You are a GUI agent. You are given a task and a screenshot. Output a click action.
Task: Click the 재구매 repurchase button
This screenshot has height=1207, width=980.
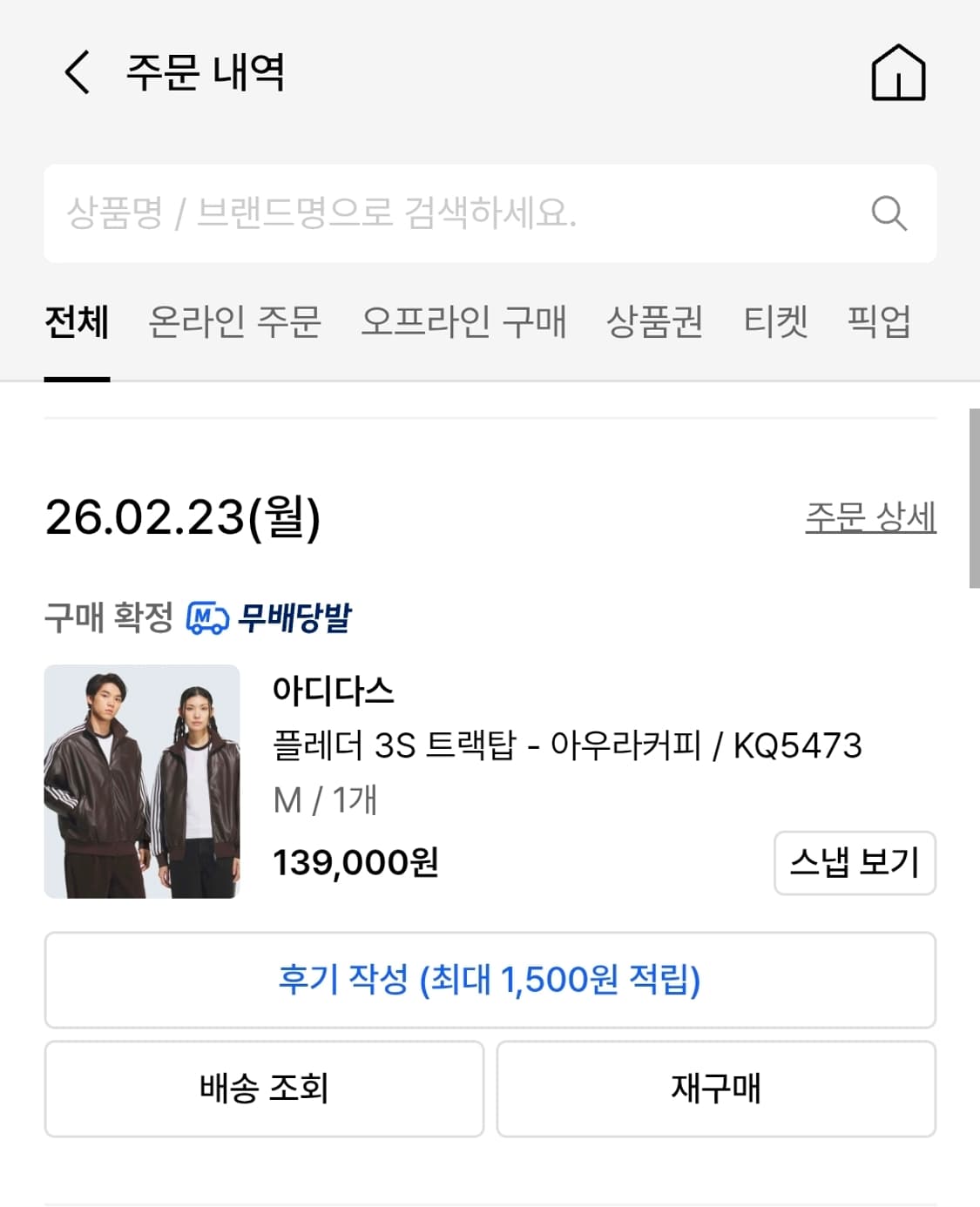click(717, 1089)
